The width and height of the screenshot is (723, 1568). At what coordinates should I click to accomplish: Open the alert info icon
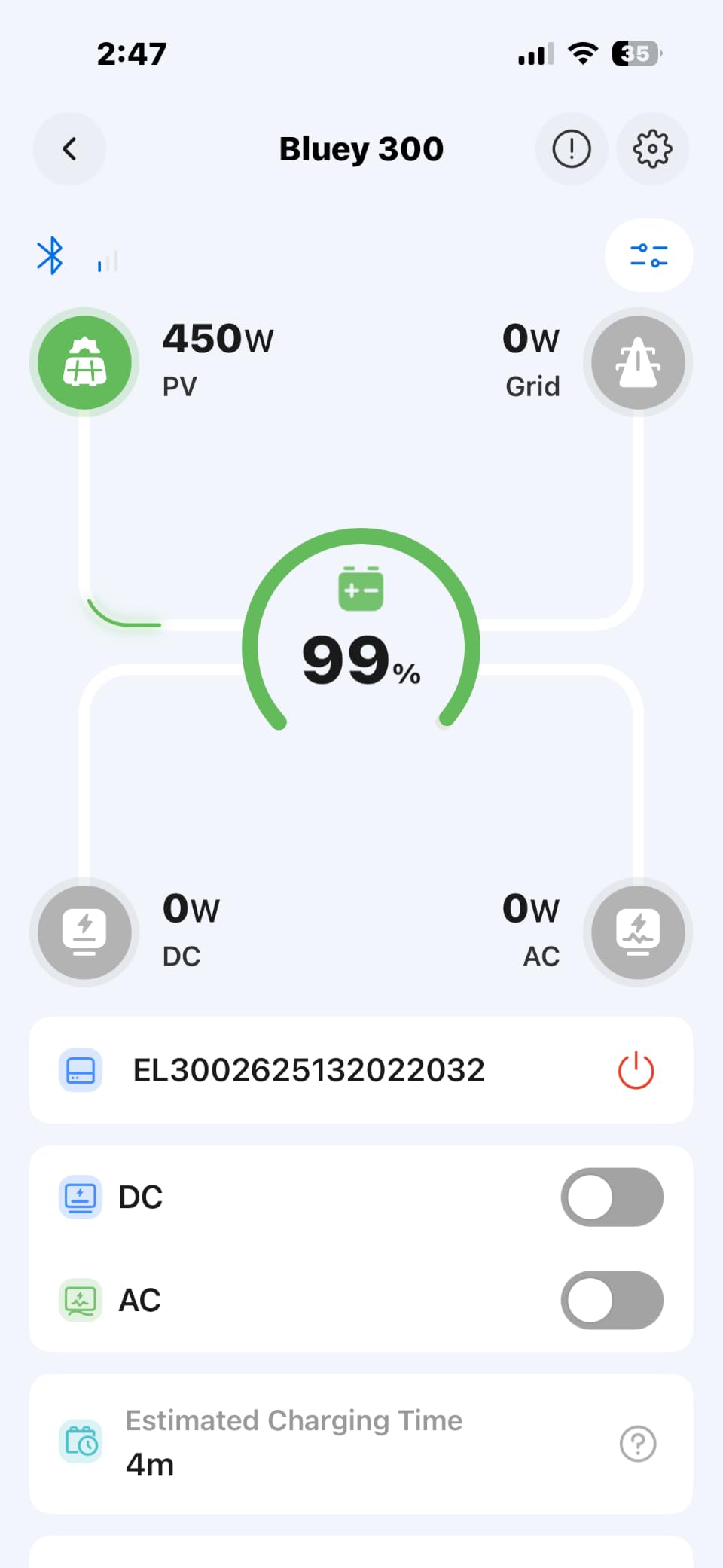pyautogui.click(x=572, y=148)
